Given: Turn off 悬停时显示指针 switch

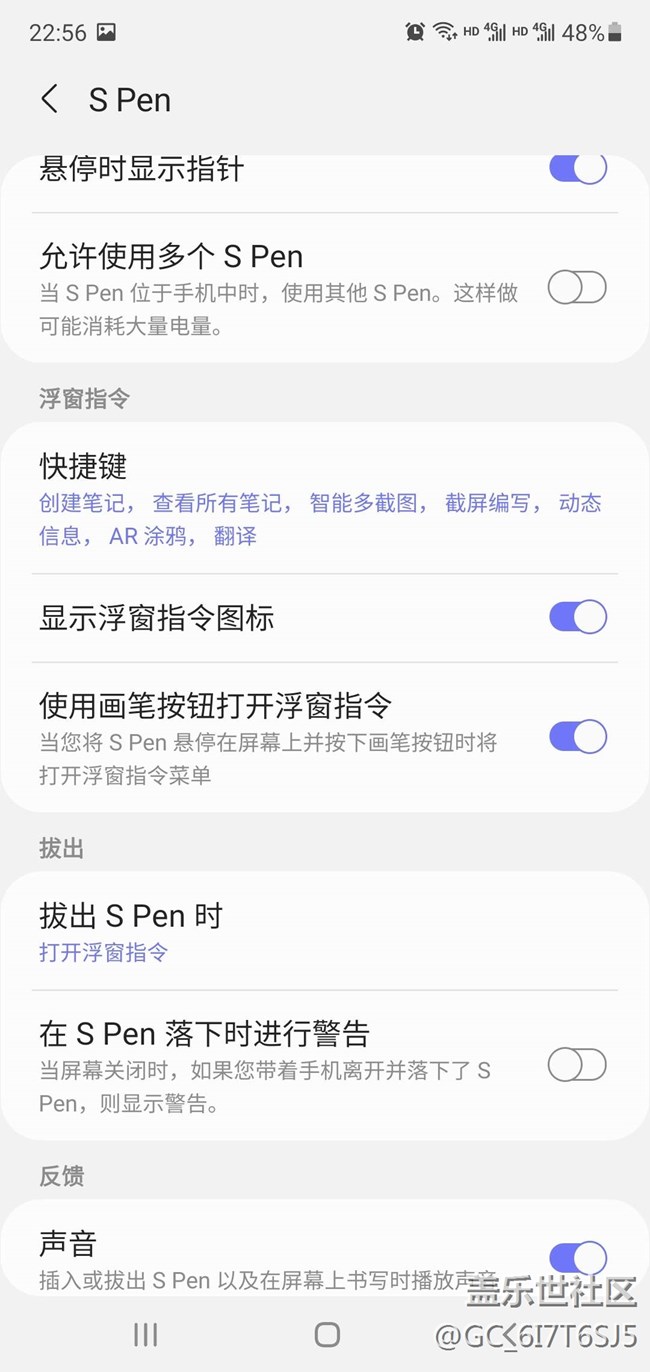Looking at the screenshot, I should point(577,168).
